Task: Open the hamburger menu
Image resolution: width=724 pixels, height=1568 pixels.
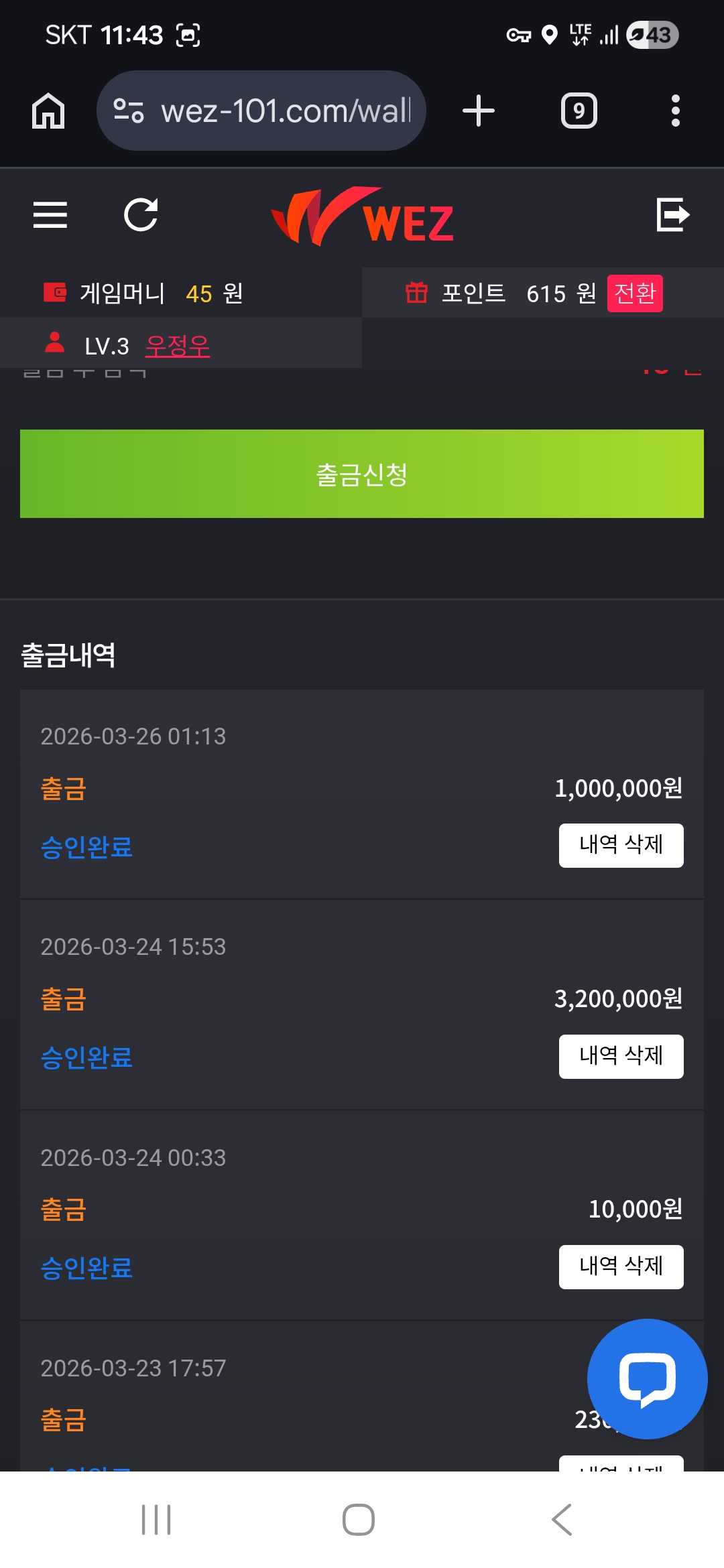Action: (x=50, y=215)
